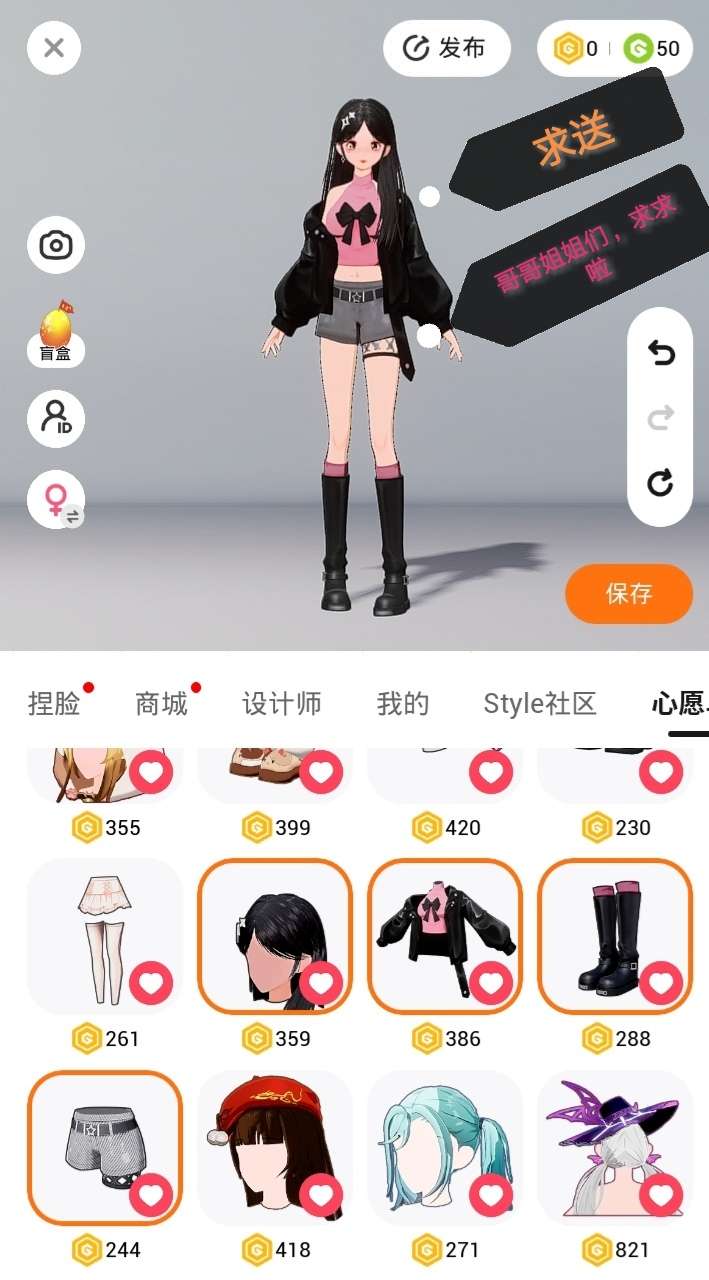Take a photo with the camera icon
709x1280 pixels.
coord(56,245)
